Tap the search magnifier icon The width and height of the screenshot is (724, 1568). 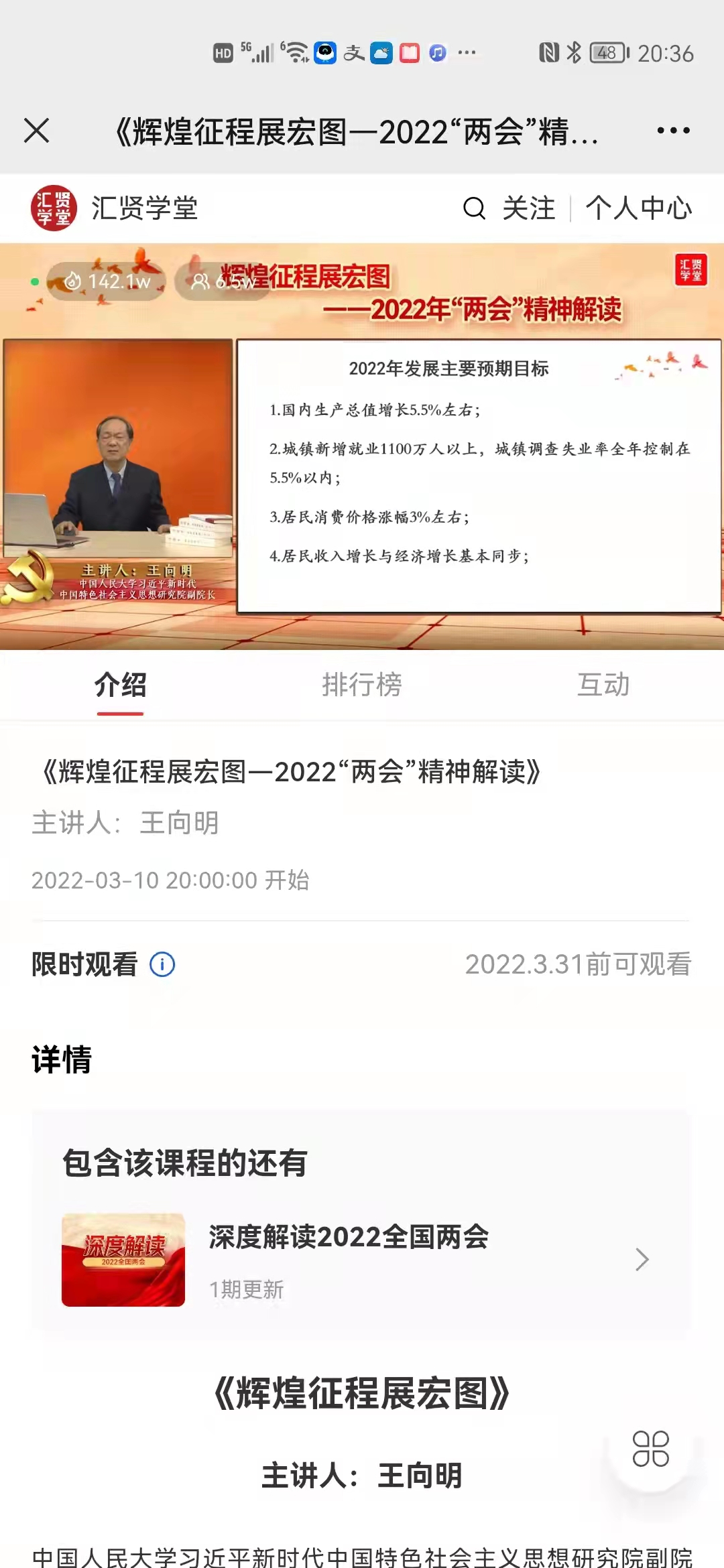click(x=474, y=208)
